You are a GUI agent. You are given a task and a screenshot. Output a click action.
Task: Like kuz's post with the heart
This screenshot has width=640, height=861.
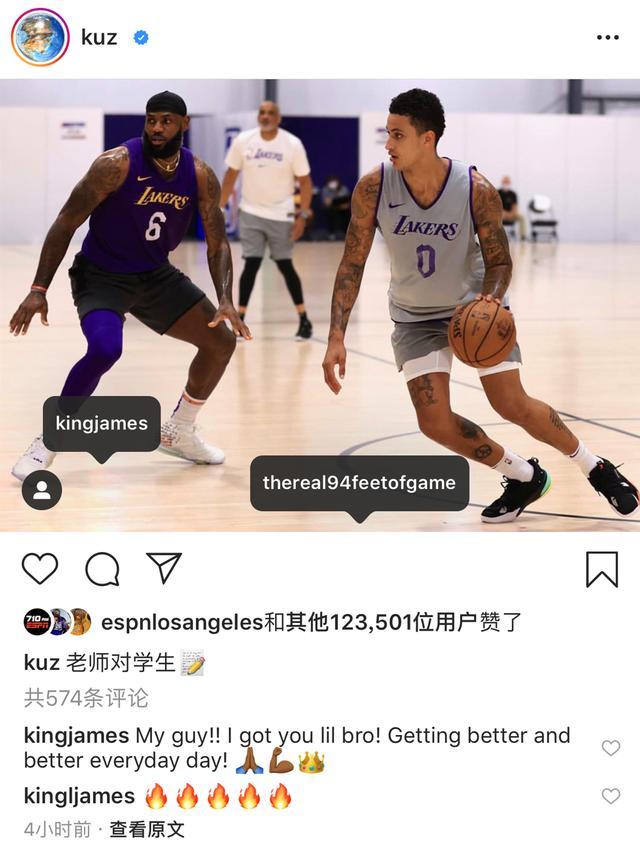click(x=40, y=568)
